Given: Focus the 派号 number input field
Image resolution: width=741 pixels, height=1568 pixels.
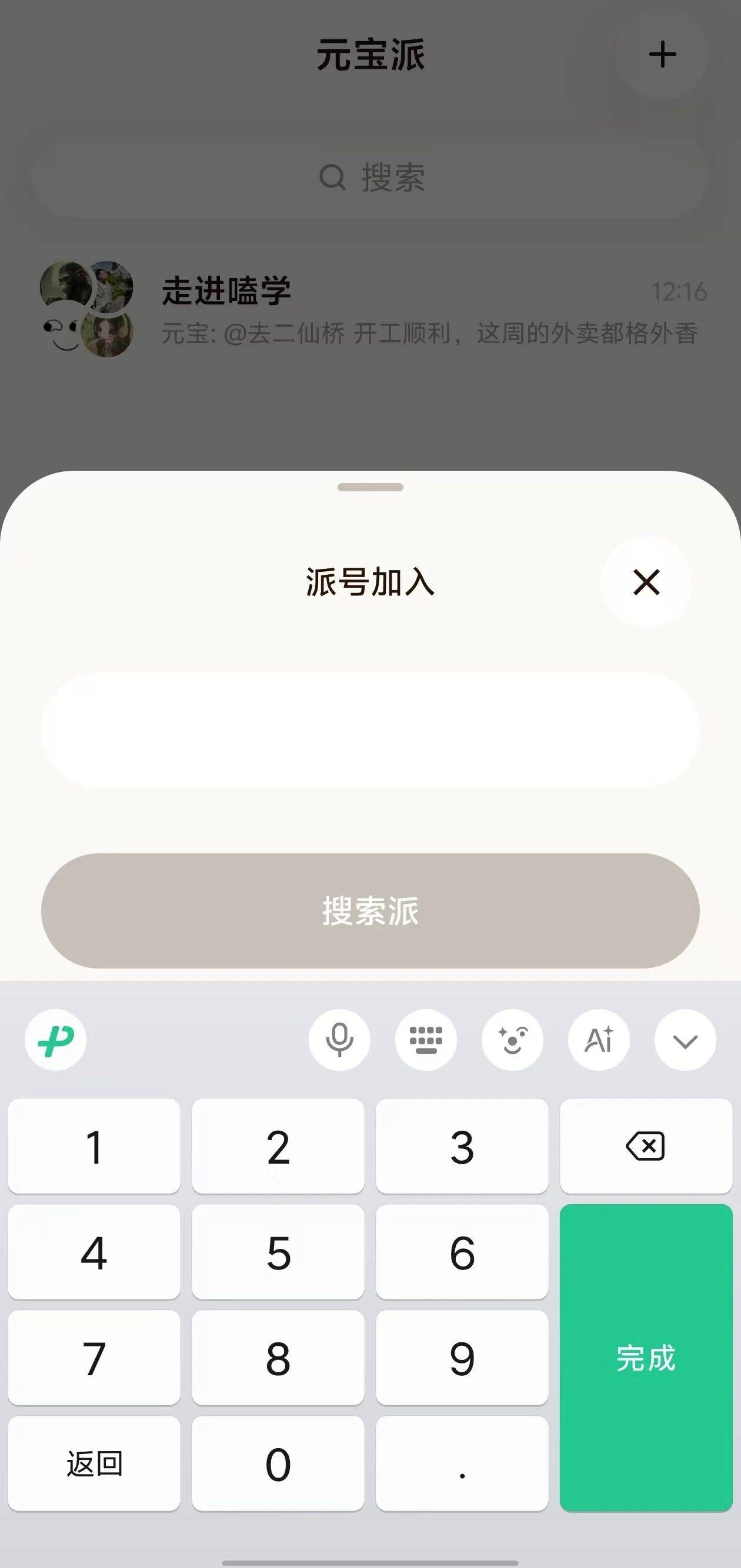Looking at the screenshot, I should coord(370,730).
